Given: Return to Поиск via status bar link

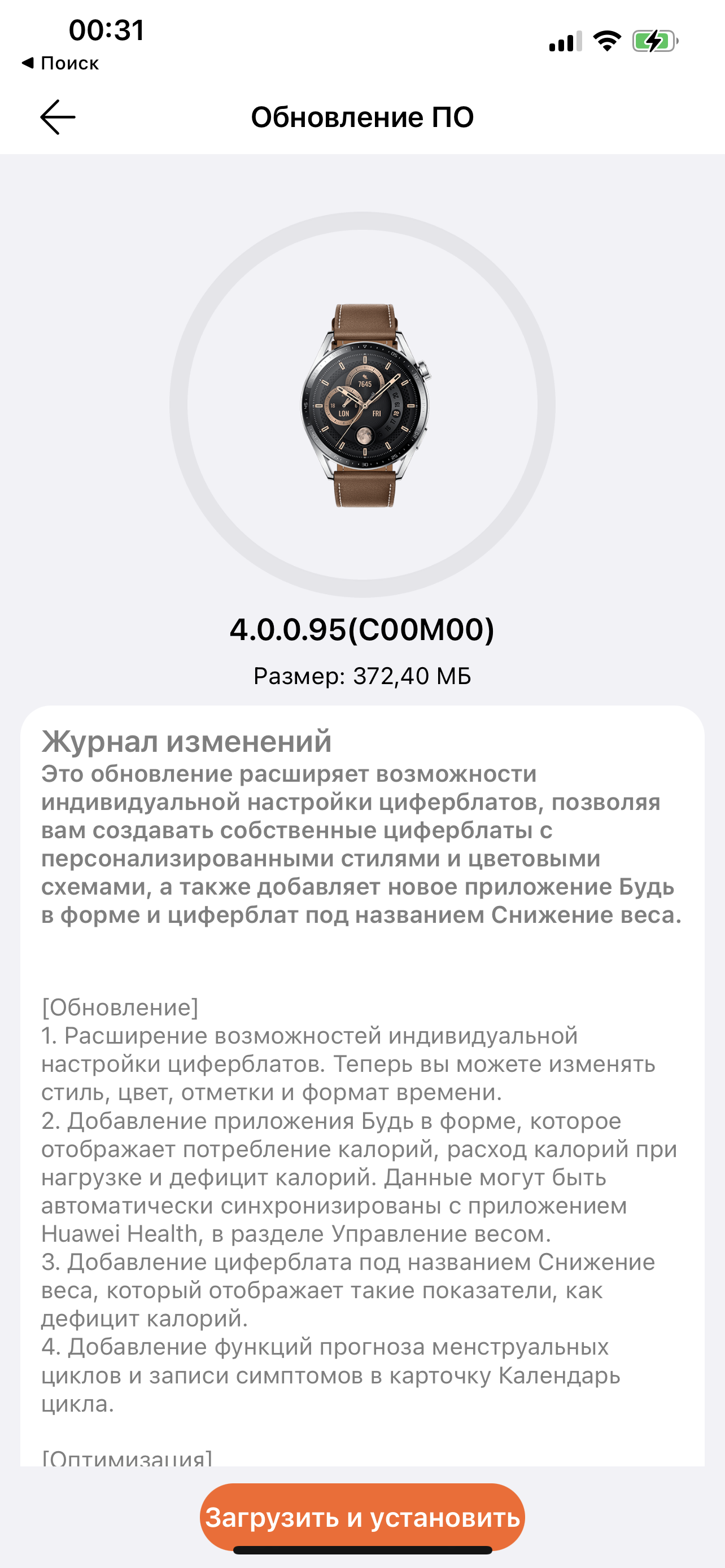Looking at the screenshot, I should pos(60,63).
